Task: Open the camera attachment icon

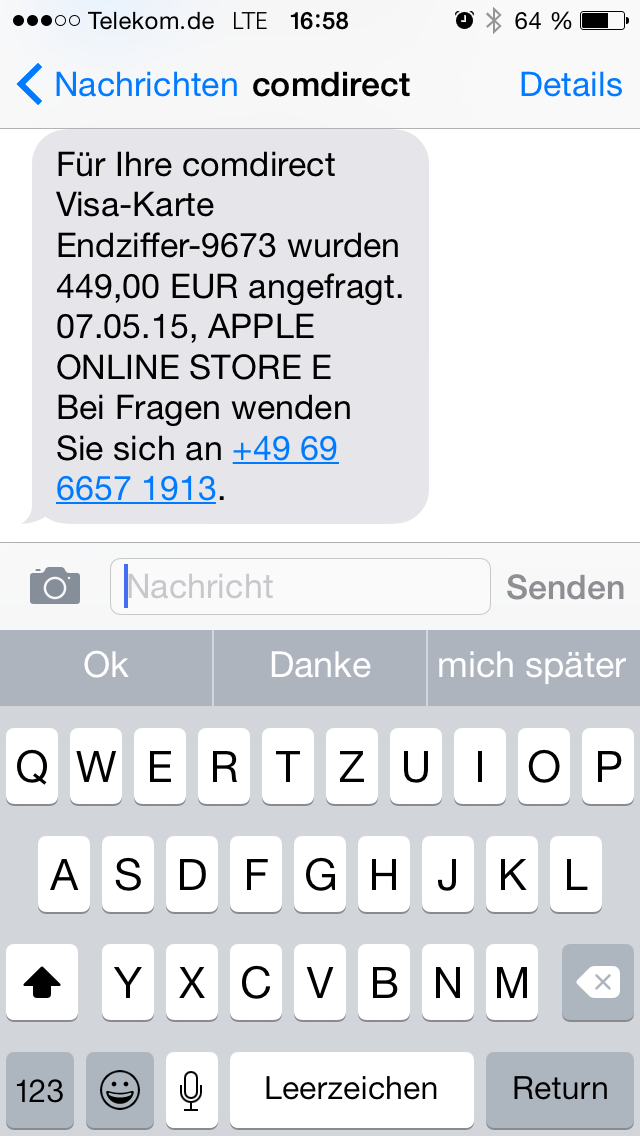Action: pos(54,586)
